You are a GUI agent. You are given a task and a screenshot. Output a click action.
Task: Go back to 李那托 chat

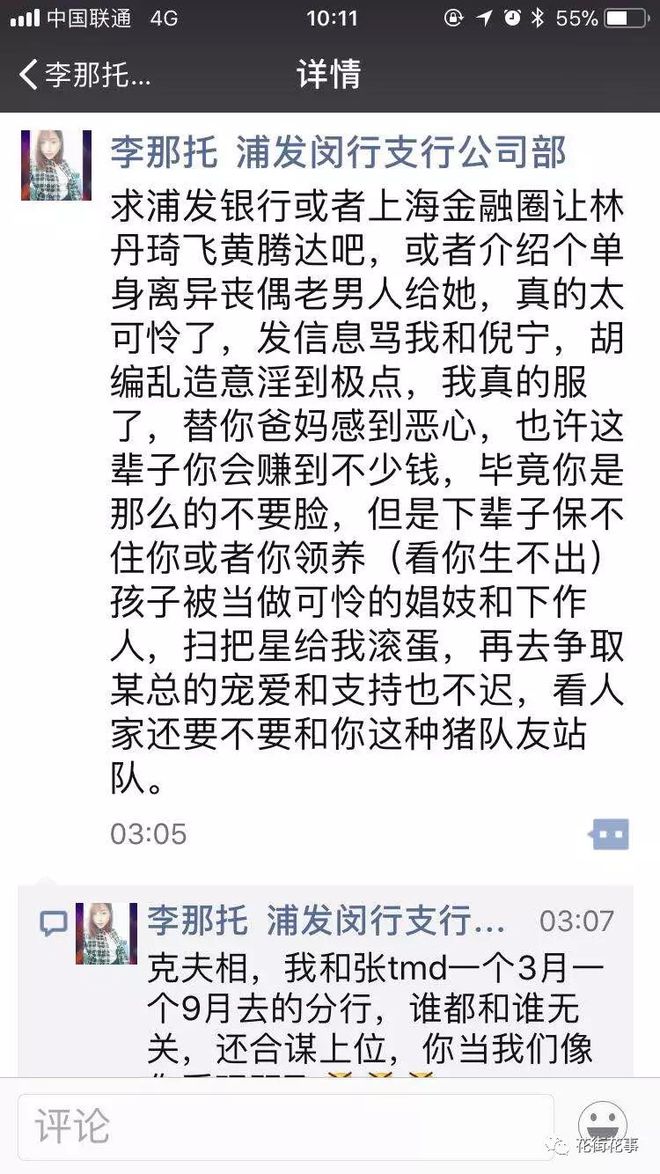tap(85, 75)
